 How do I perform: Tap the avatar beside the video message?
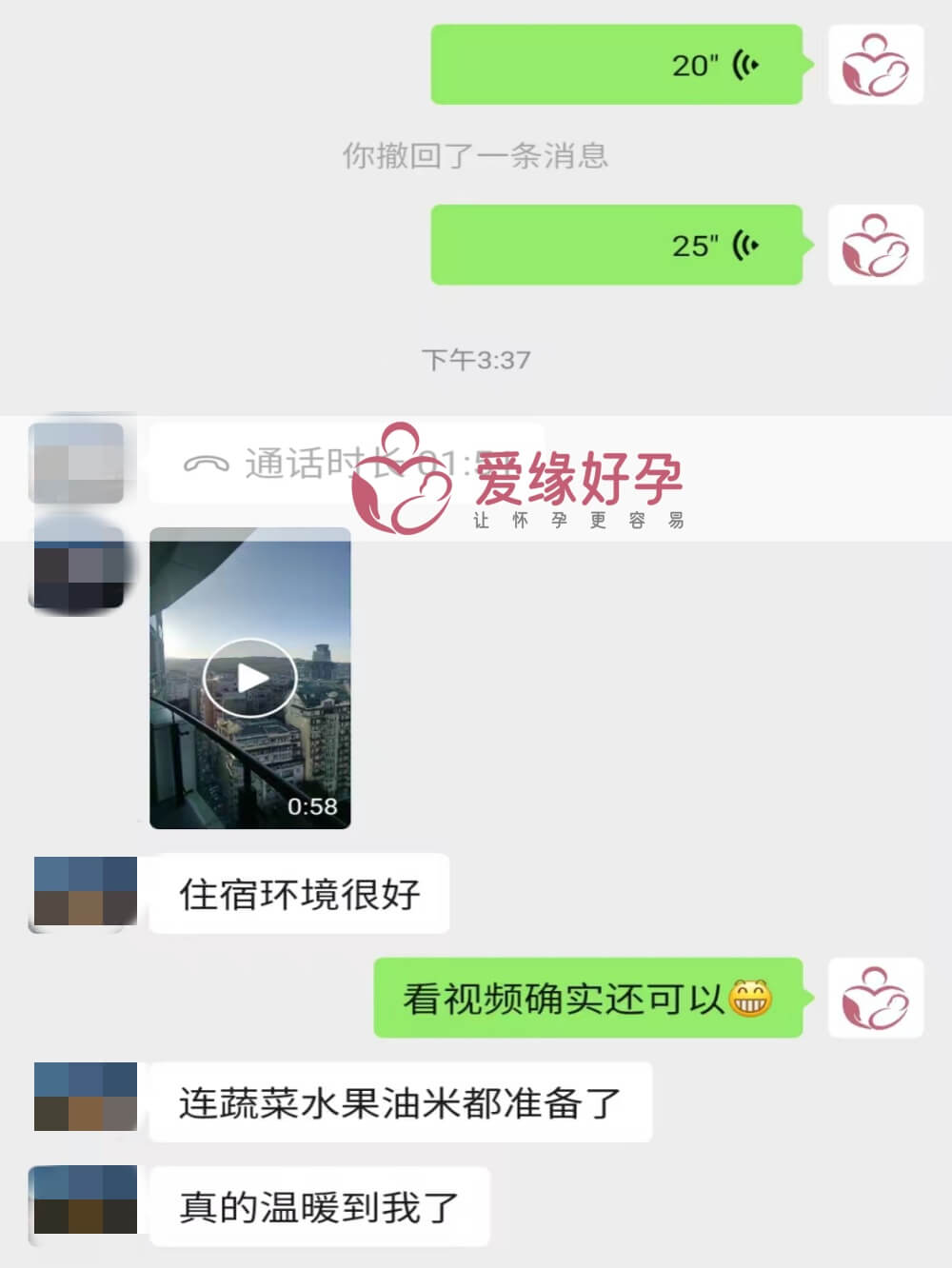(81, 571)
